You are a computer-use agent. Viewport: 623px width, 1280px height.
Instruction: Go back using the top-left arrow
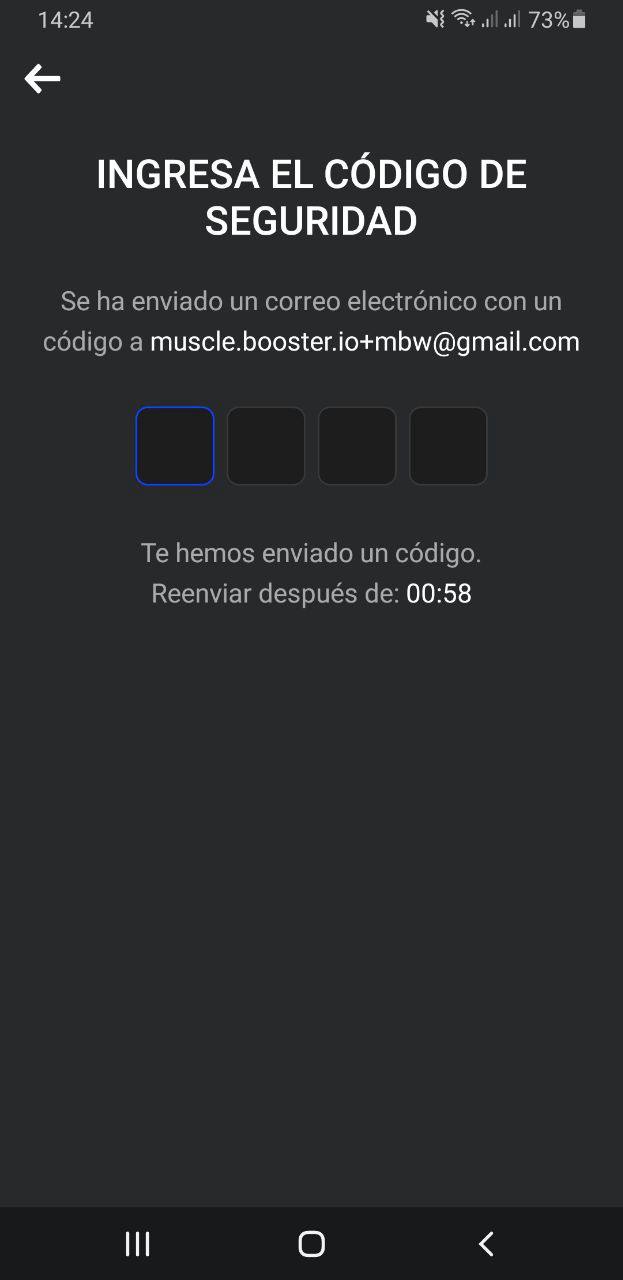click(43, 78)
